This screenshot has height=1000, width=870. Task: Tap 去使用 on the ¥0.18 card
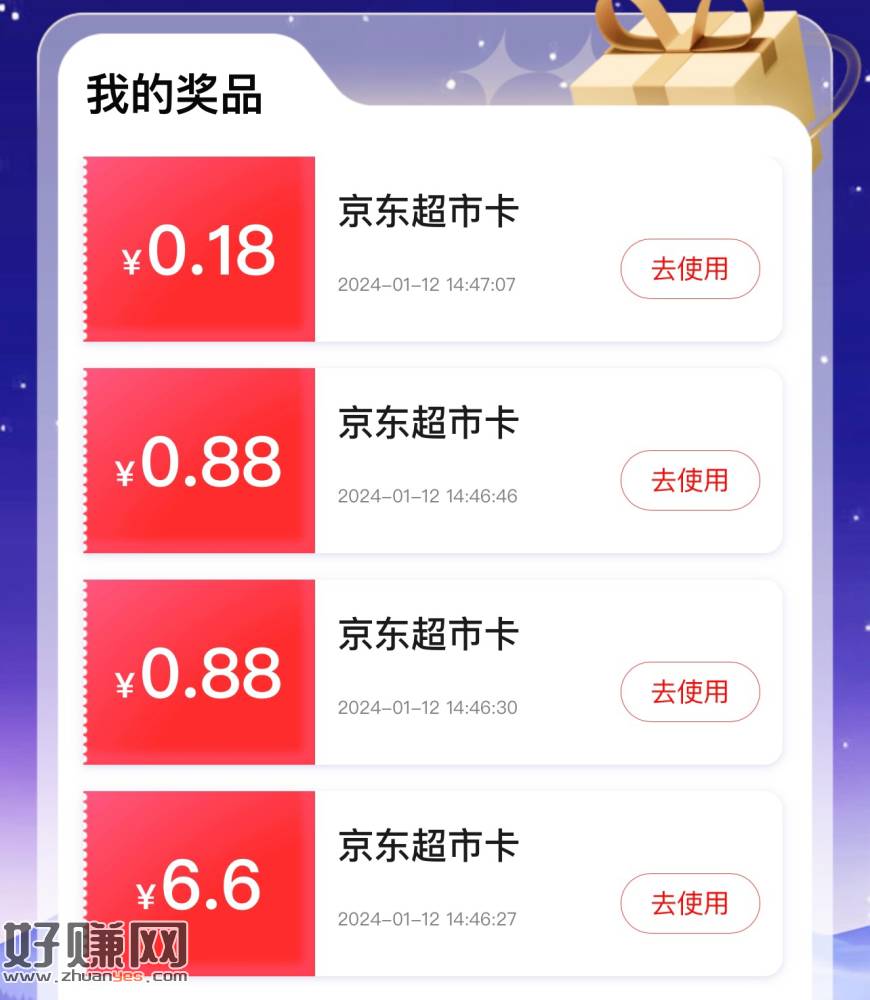click(690, 269)
